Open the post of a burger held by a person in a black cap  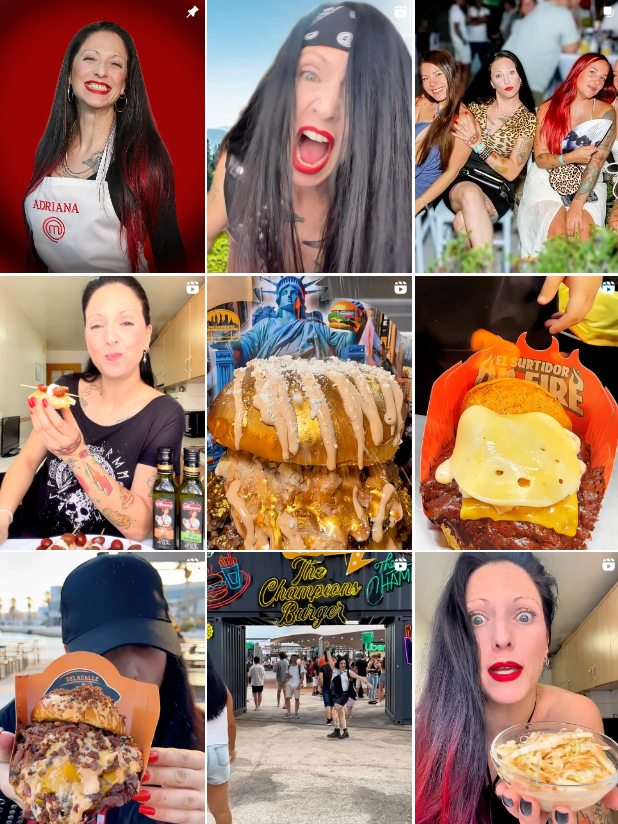pos(102,688)
